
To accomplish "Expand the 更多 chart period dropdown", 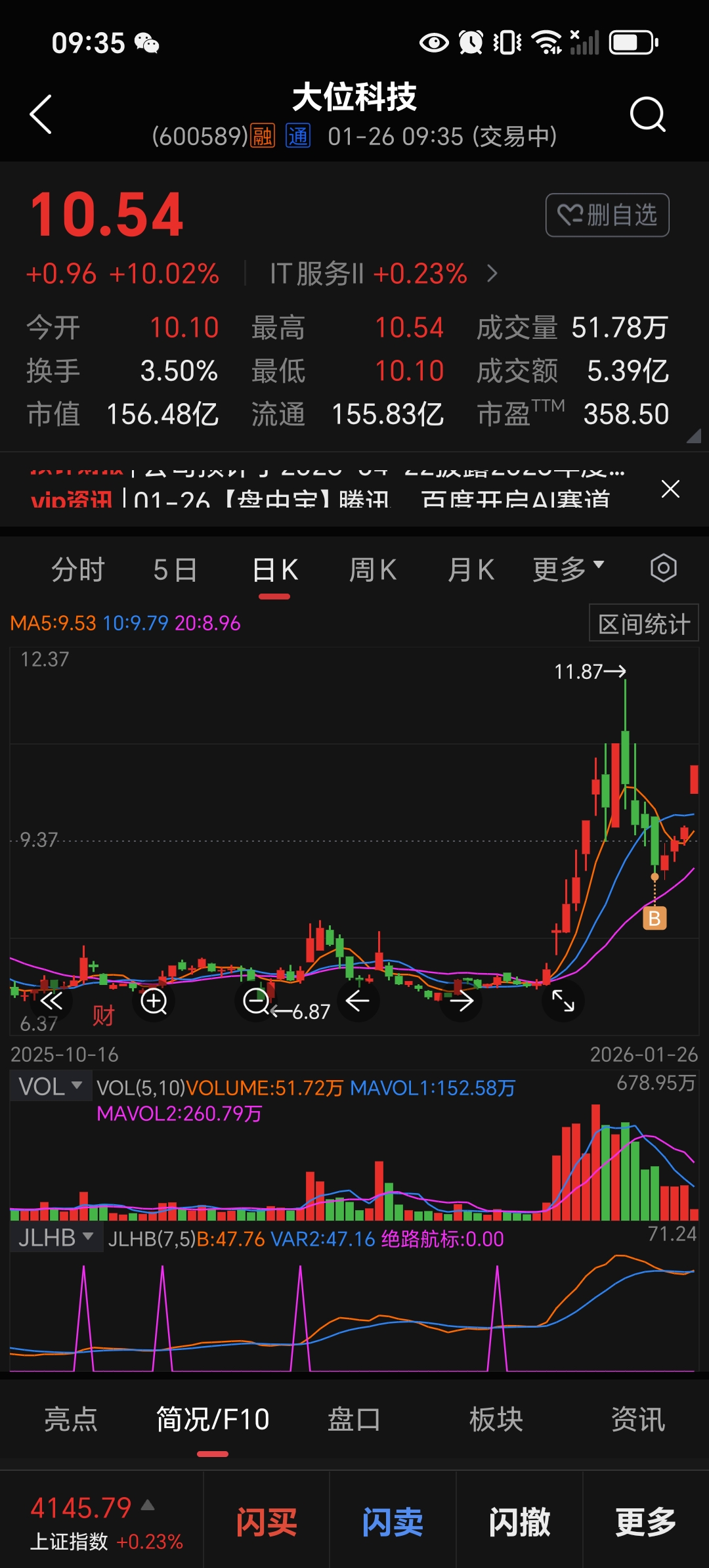I will tap(568, 569).
